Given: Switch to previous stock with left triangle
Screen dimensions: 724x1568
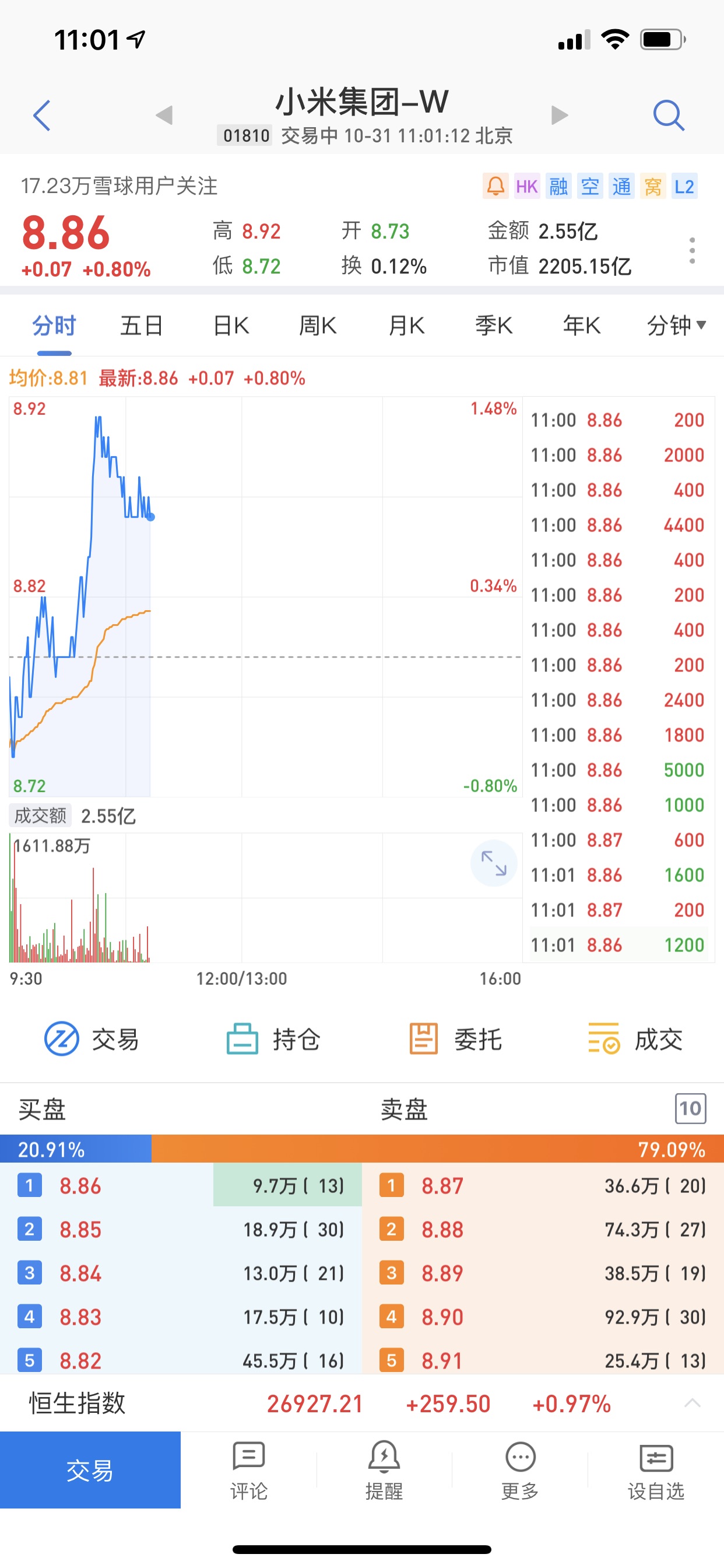Looking at the screenshot, I should pyautogui.click(x=164, y=115).
